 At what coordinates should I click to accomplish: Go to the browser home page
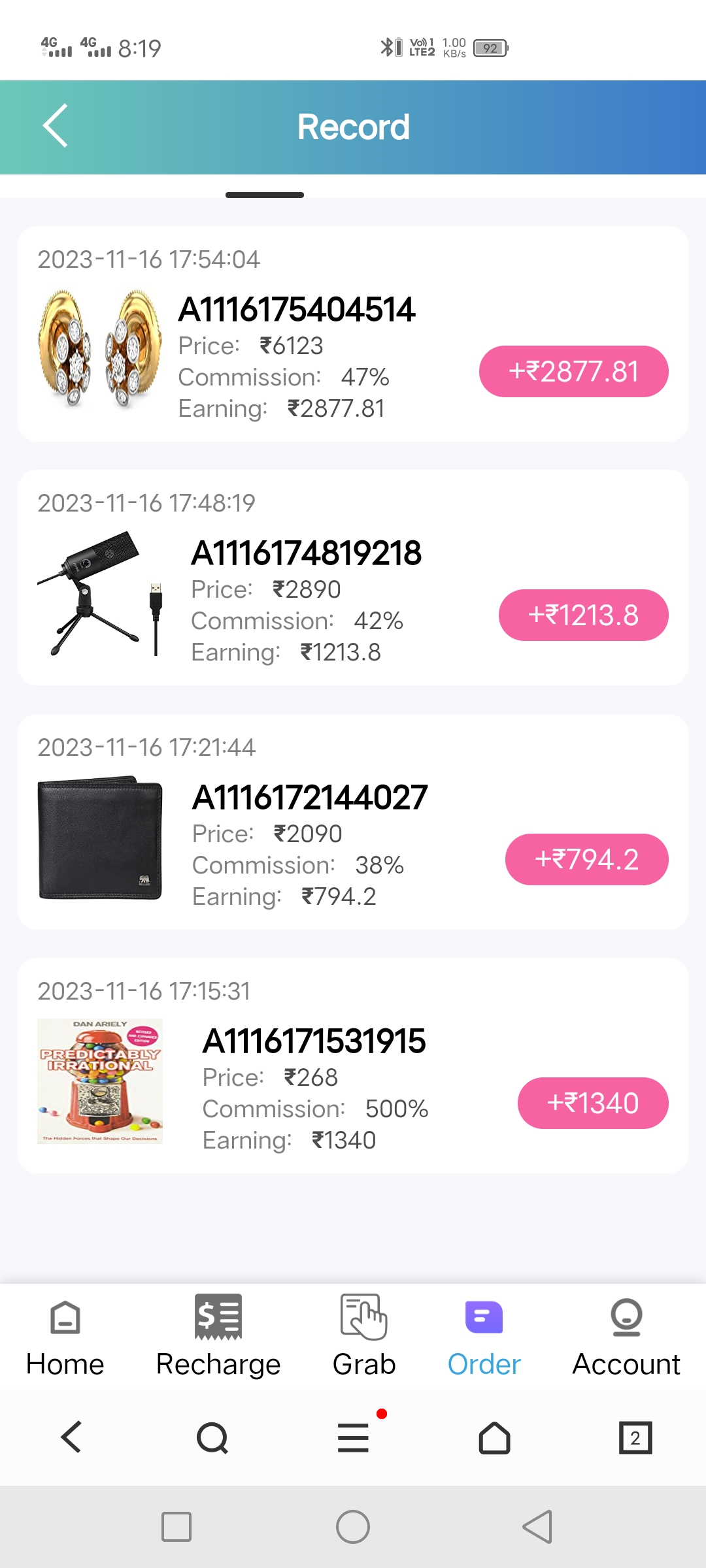tap(494, 1438)
